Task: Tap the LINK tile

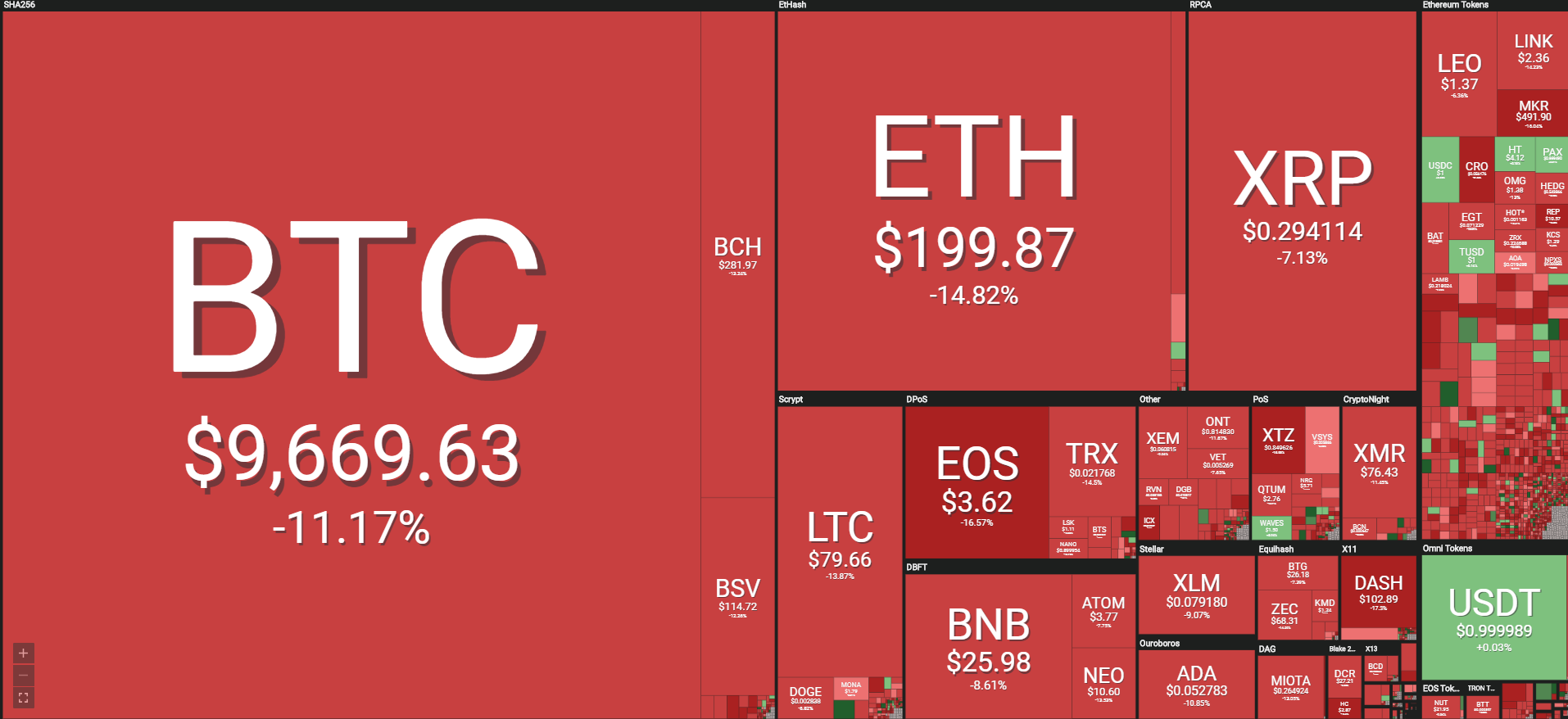Action: [x=1533, y=49]
